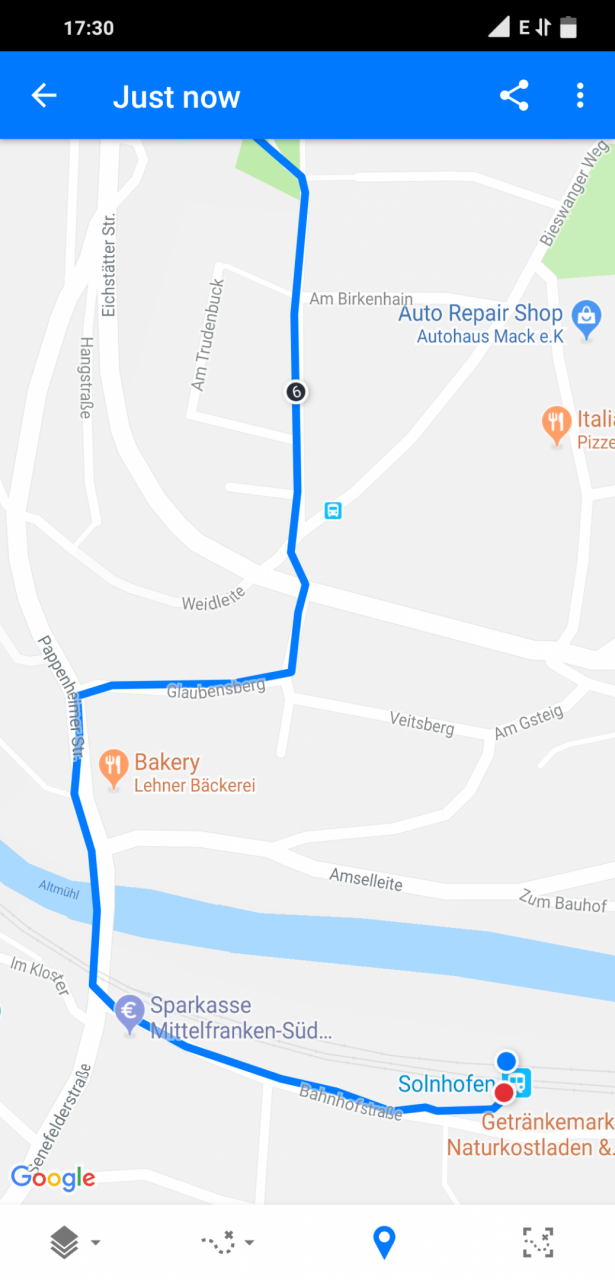This screenshot has height=1280, width=615.
Task: Open the Lehner Bäckerei bakery place
Action: click(113, 767)
